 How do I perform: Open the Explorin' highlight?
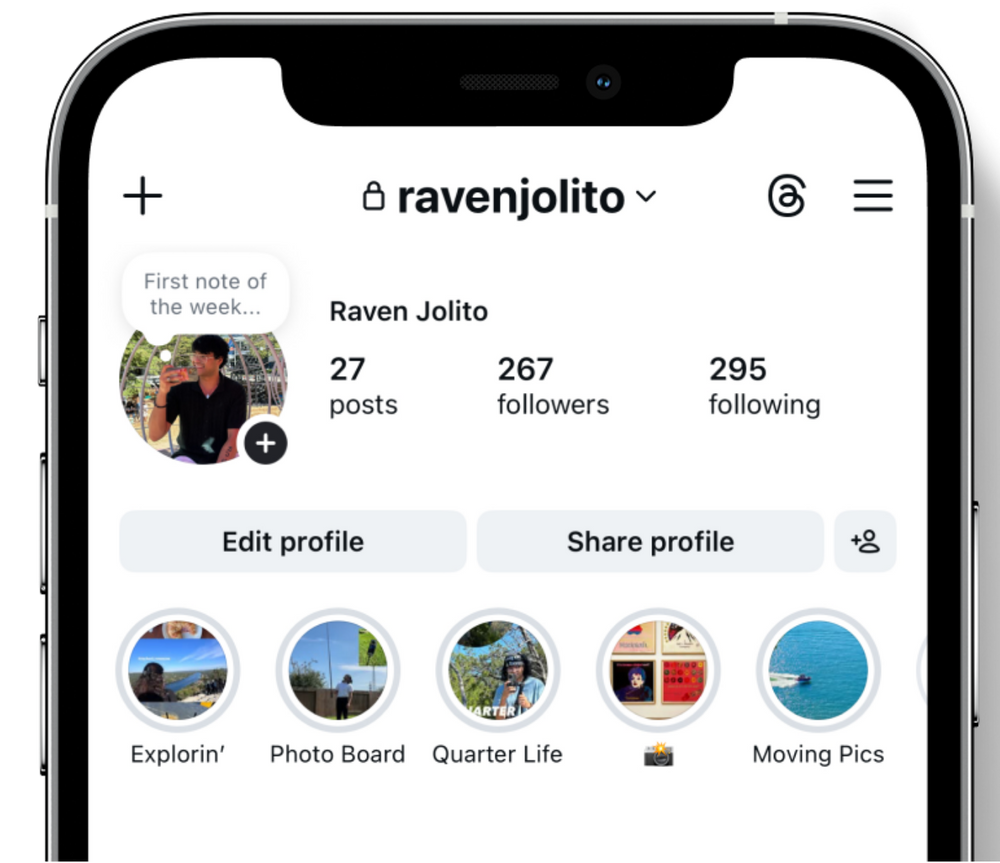coord(178,670)
